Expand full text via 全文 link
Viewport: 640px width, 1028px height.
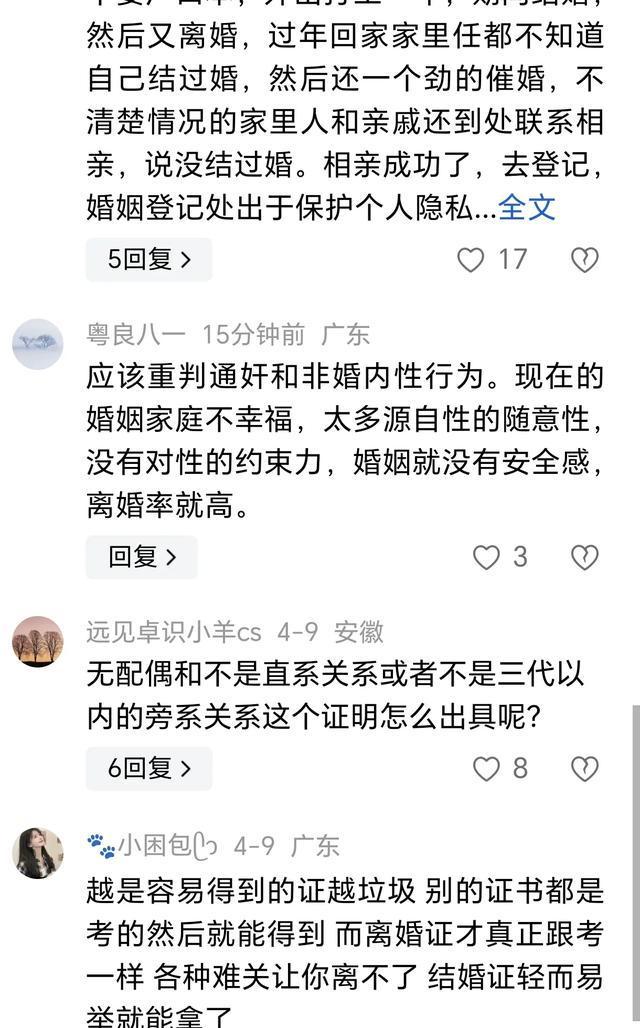coord(526,207)
